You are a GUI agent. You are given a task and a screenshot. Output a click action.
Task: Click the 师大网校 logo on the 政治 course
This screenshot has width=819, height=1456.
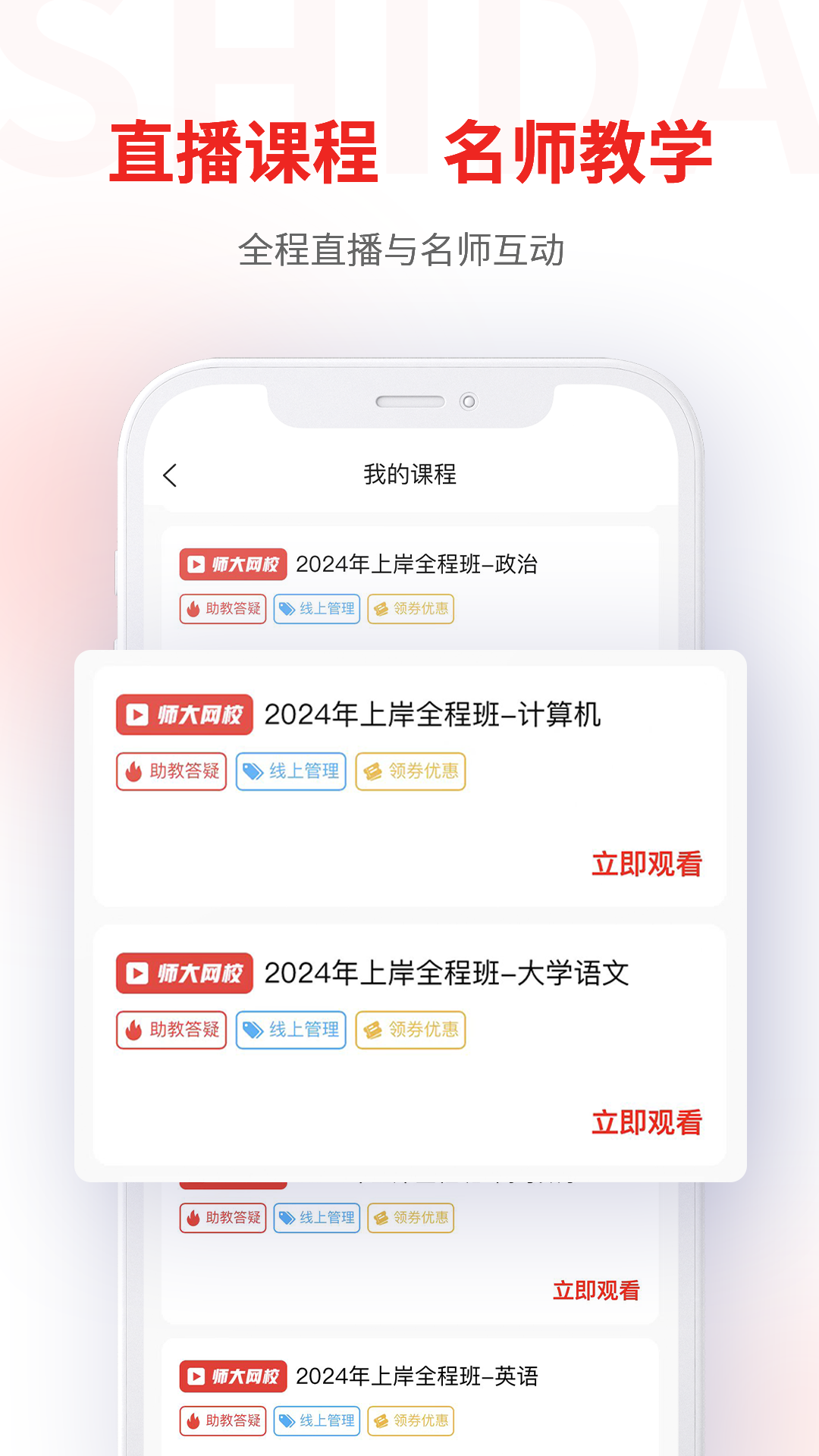click(231, 564)
